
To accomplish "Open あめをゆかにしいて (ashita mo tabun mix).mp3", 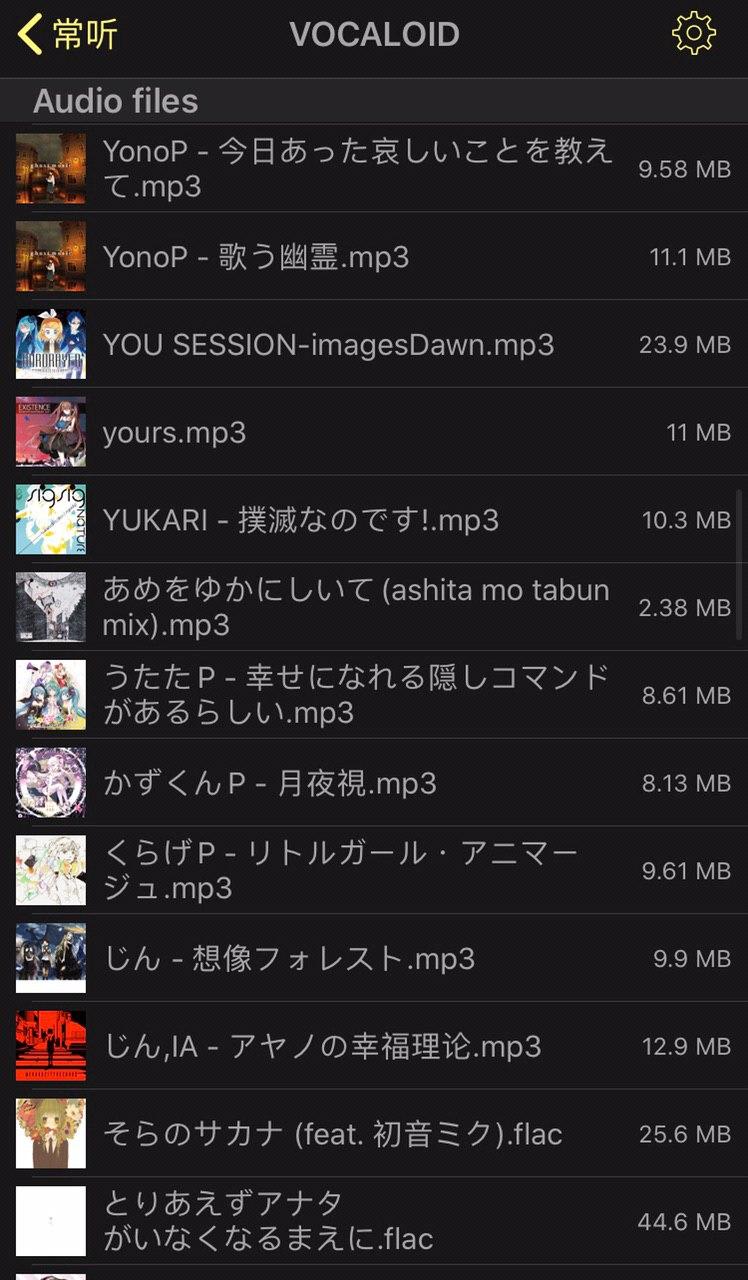I will pyautogui.click(x=355, y=607).
